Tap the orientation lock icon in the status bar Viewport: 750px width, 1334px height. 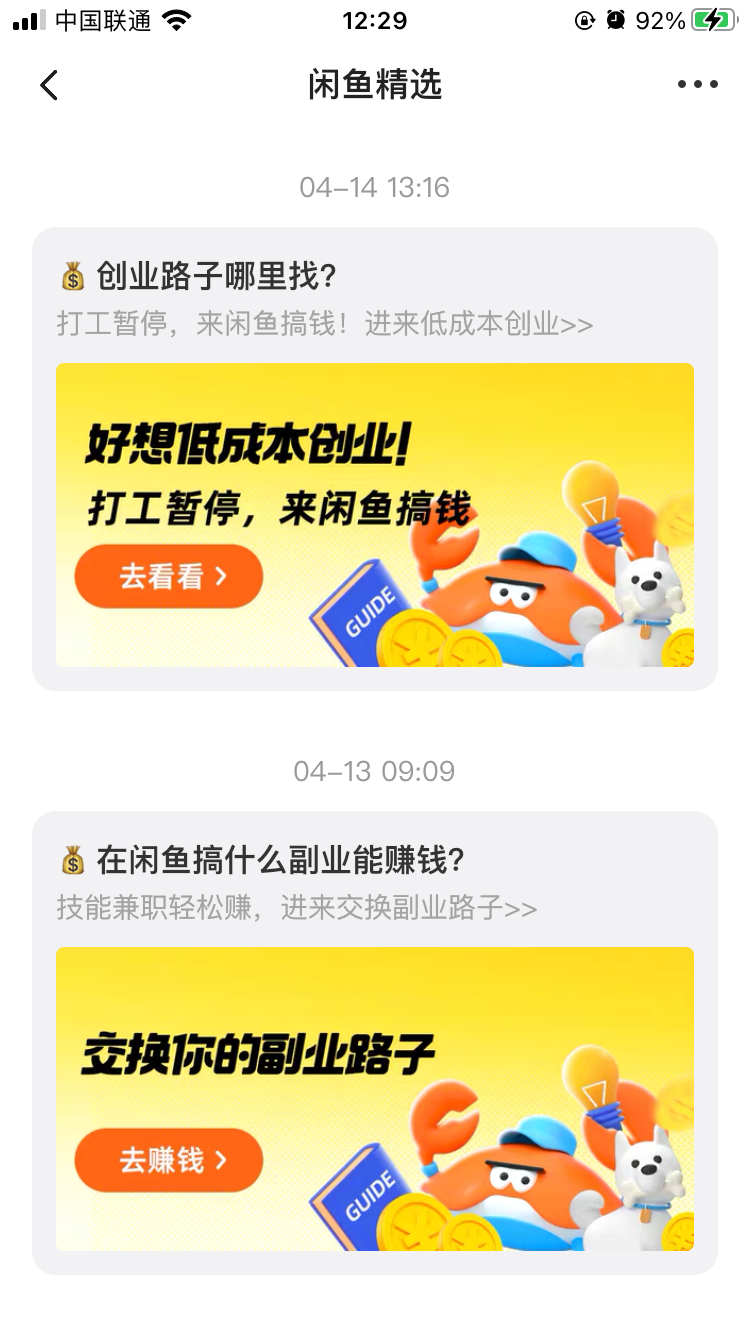pos(584,20)
